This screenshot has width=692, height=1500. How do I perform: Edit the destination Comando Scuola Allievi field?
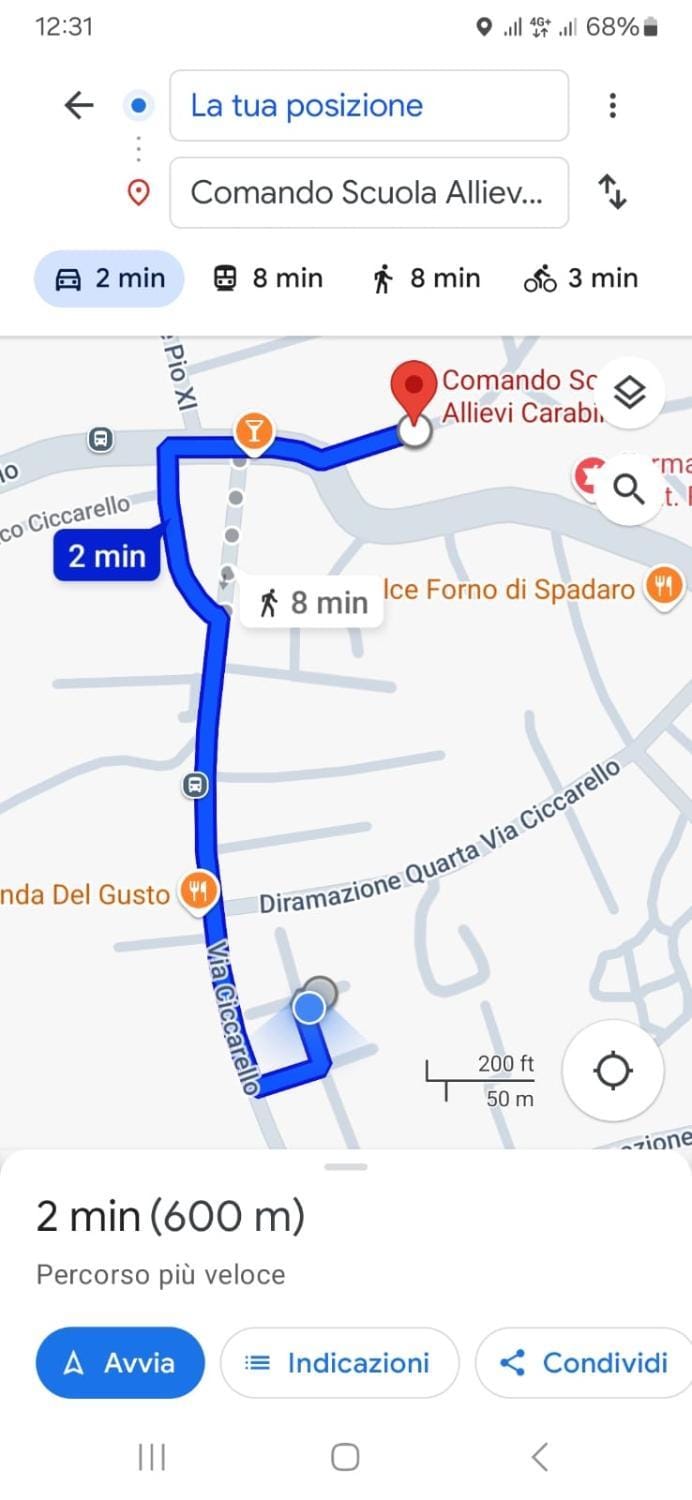point(369,192)
